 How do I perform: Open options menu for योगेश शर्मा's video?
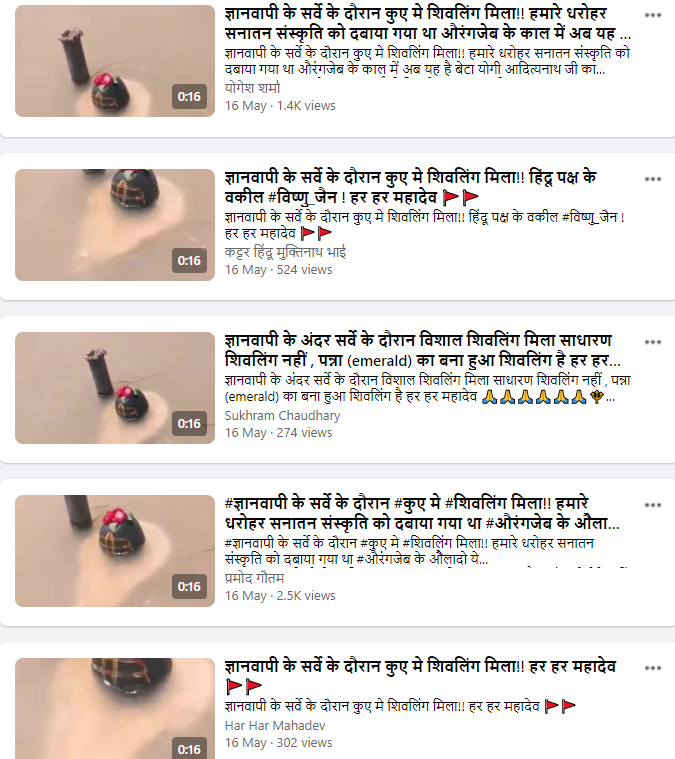(652, 17)
